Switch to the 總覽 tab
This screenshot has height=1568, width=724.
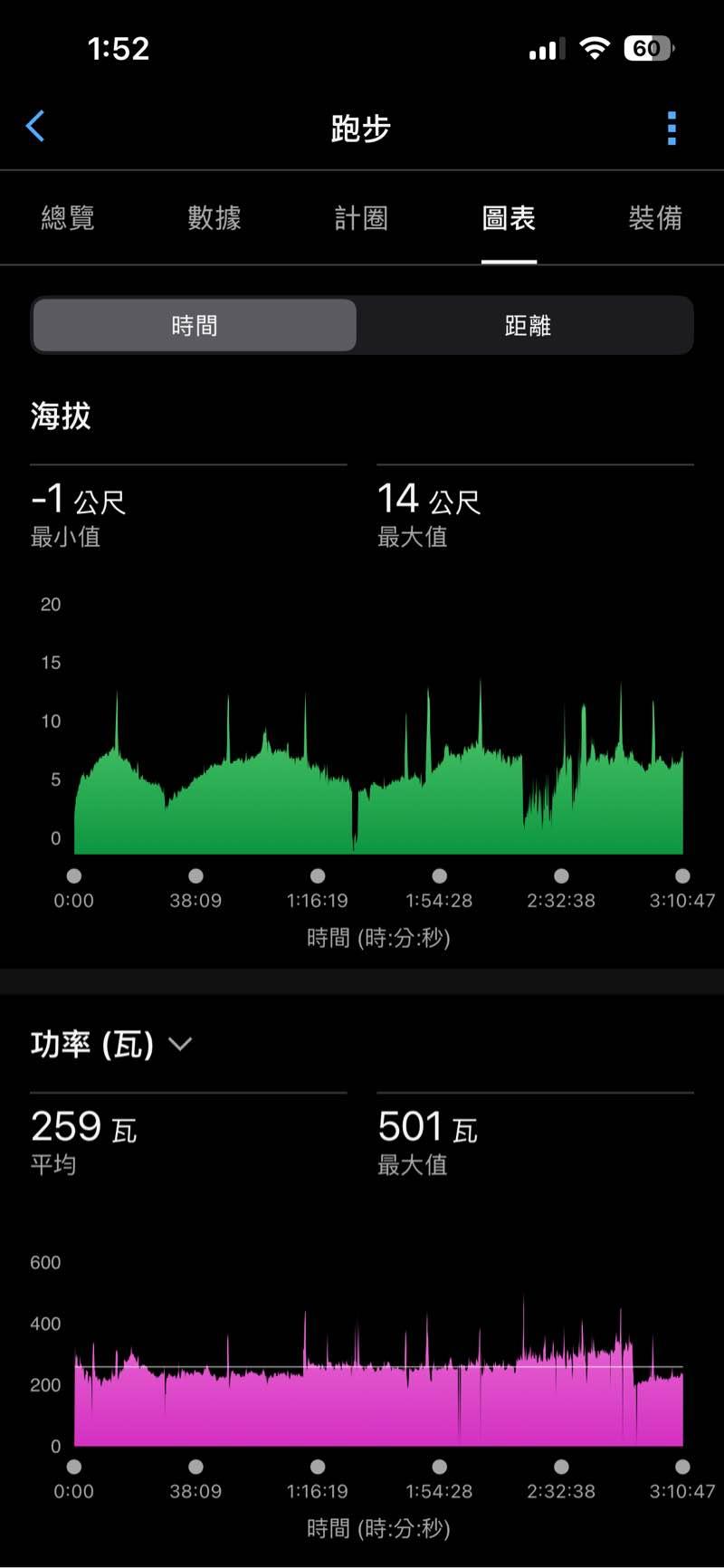click(x=68, y=218)
